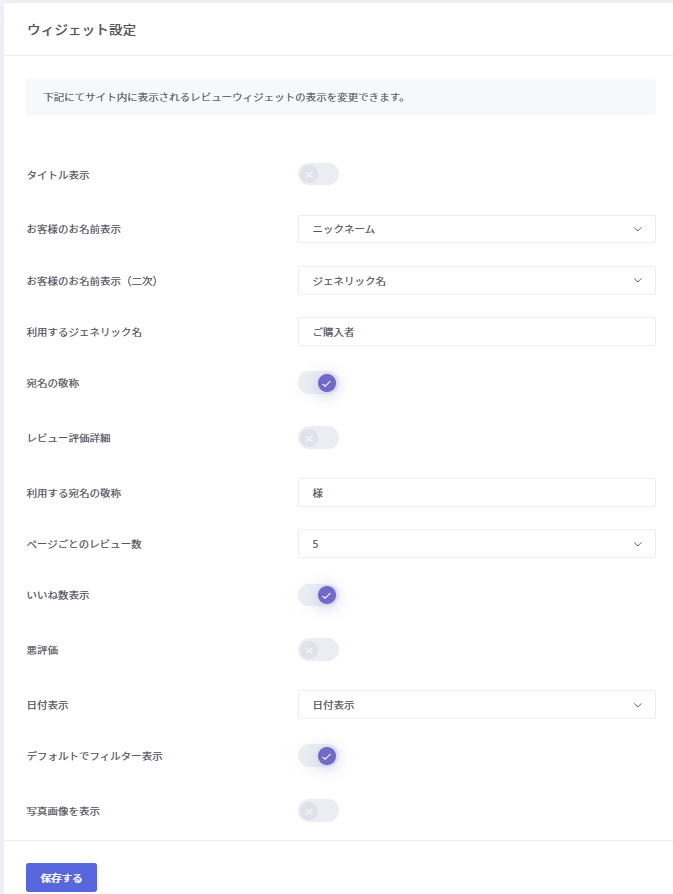Turn on the 悪評価 switch

pos(318,650)
